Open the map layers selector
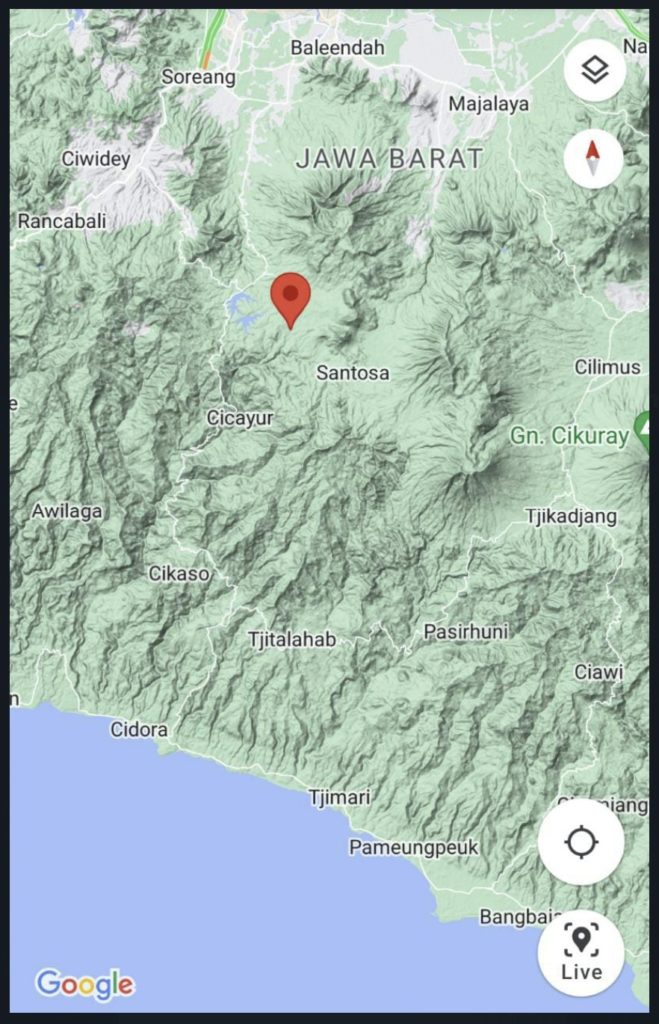659x1024 pixels. (x=595, y=70)
